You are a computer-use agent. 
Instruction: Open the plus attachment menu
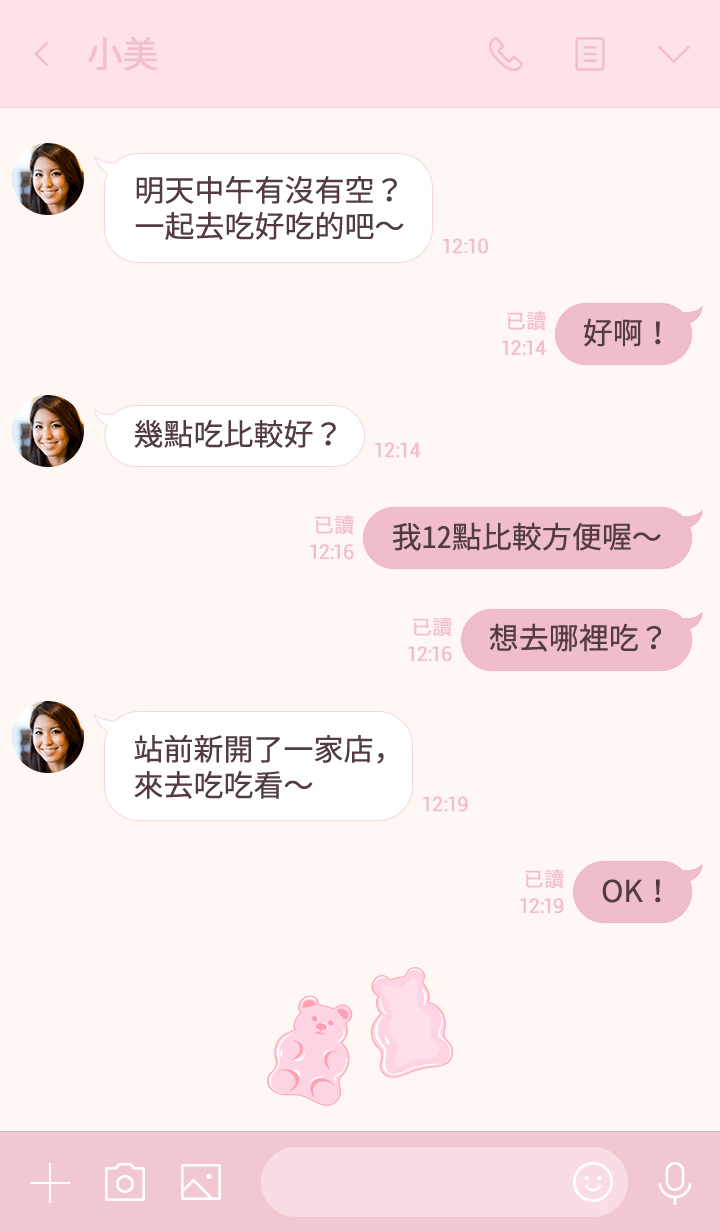[50, 1183]
